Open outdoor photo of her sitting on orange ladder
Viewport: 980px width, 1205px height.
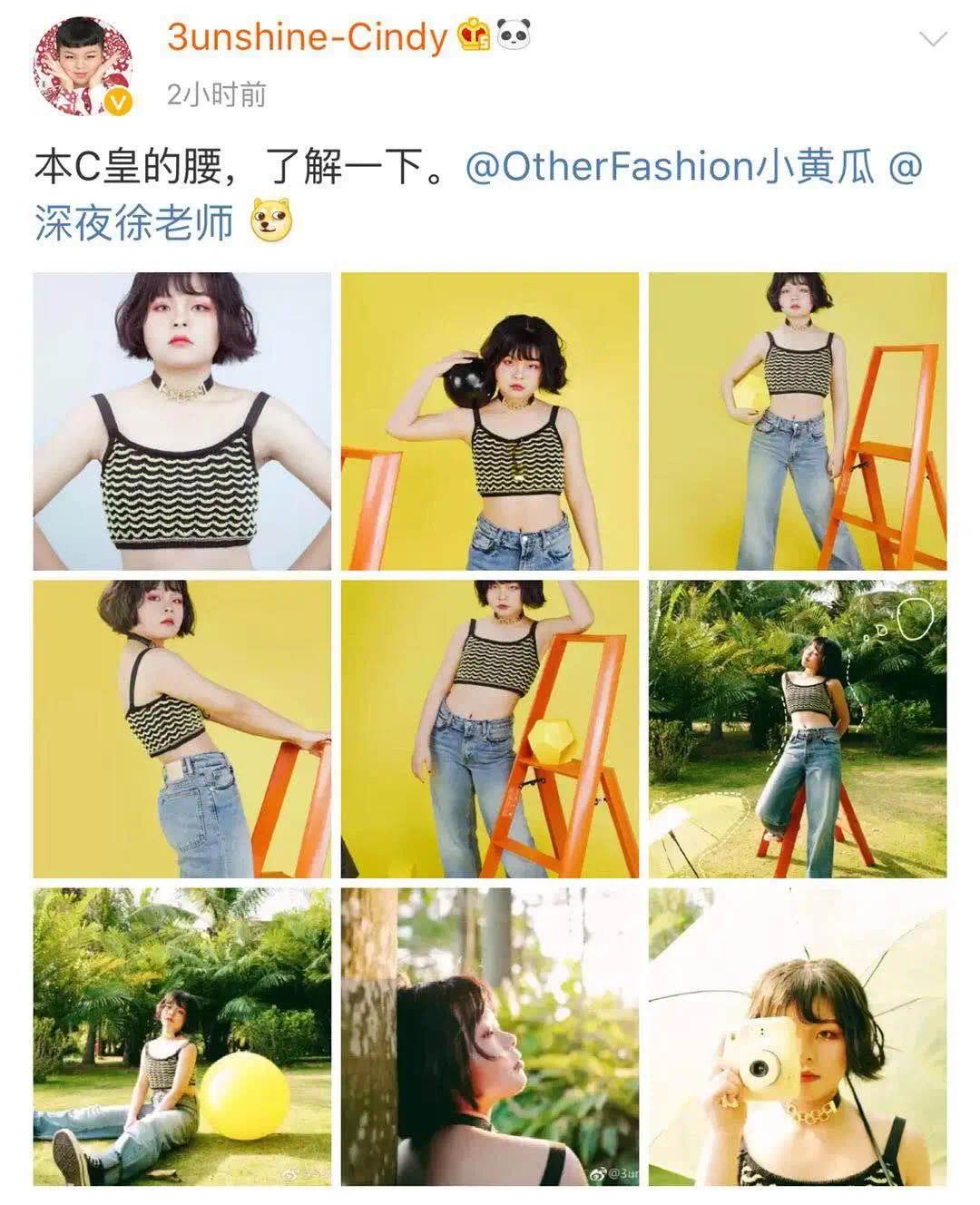point(797,729)
